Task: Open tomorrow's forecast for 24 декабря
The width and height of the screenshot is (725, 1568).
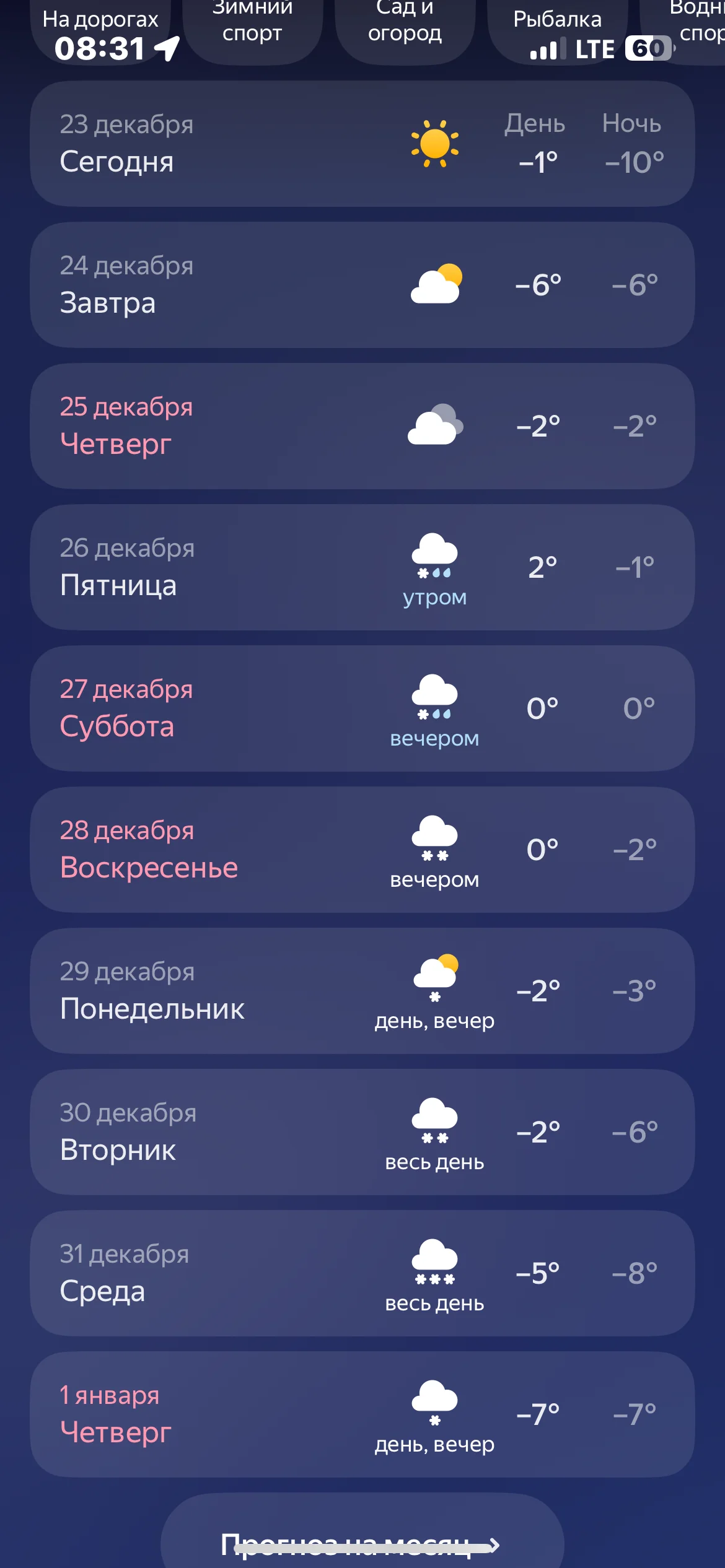Action: point(362,285)
